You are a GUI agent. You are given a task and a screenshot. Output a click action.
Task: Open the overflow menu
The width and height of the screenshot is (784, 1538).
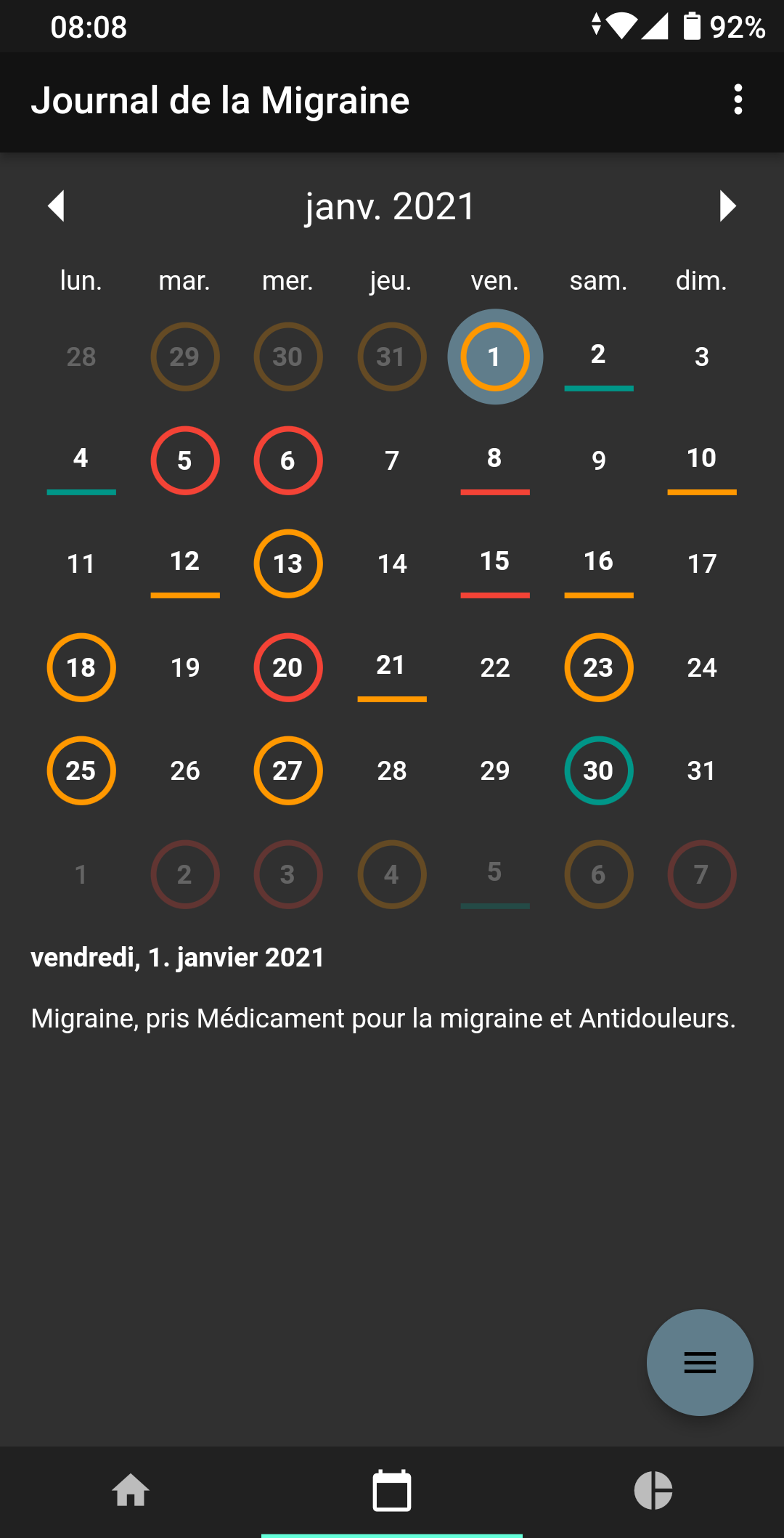coord(738,99)
